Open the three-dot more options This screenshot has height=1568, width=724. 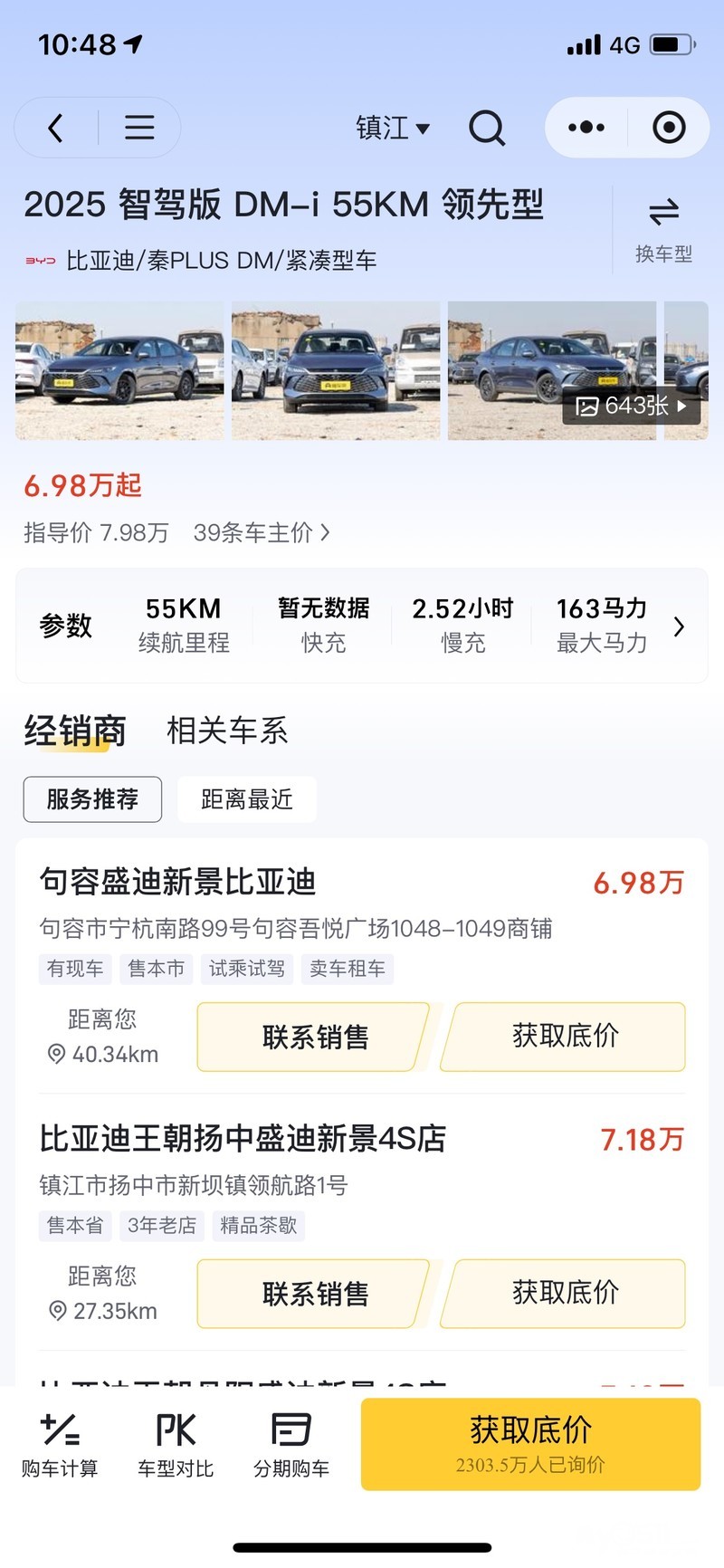tap(586, 128)
